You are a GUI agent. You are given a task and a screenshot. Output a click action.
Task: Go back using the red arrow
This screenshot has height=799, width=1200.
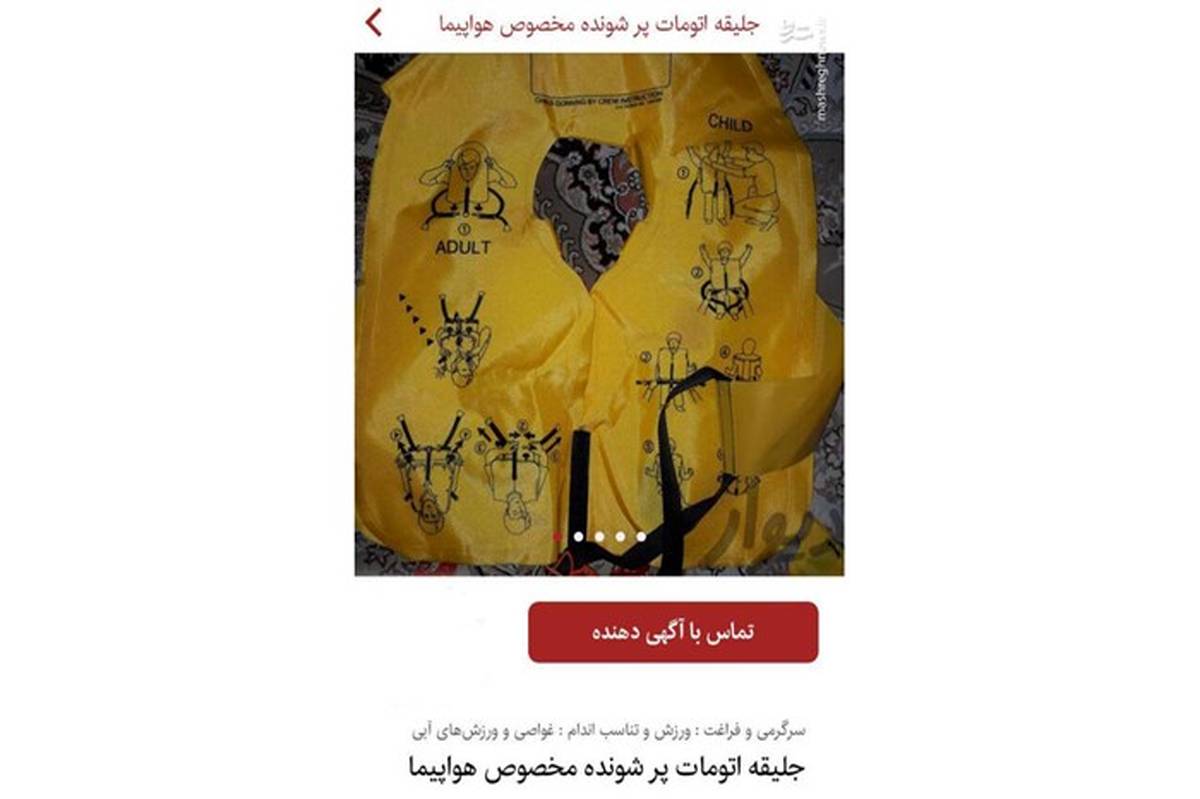tap(374, 22)
